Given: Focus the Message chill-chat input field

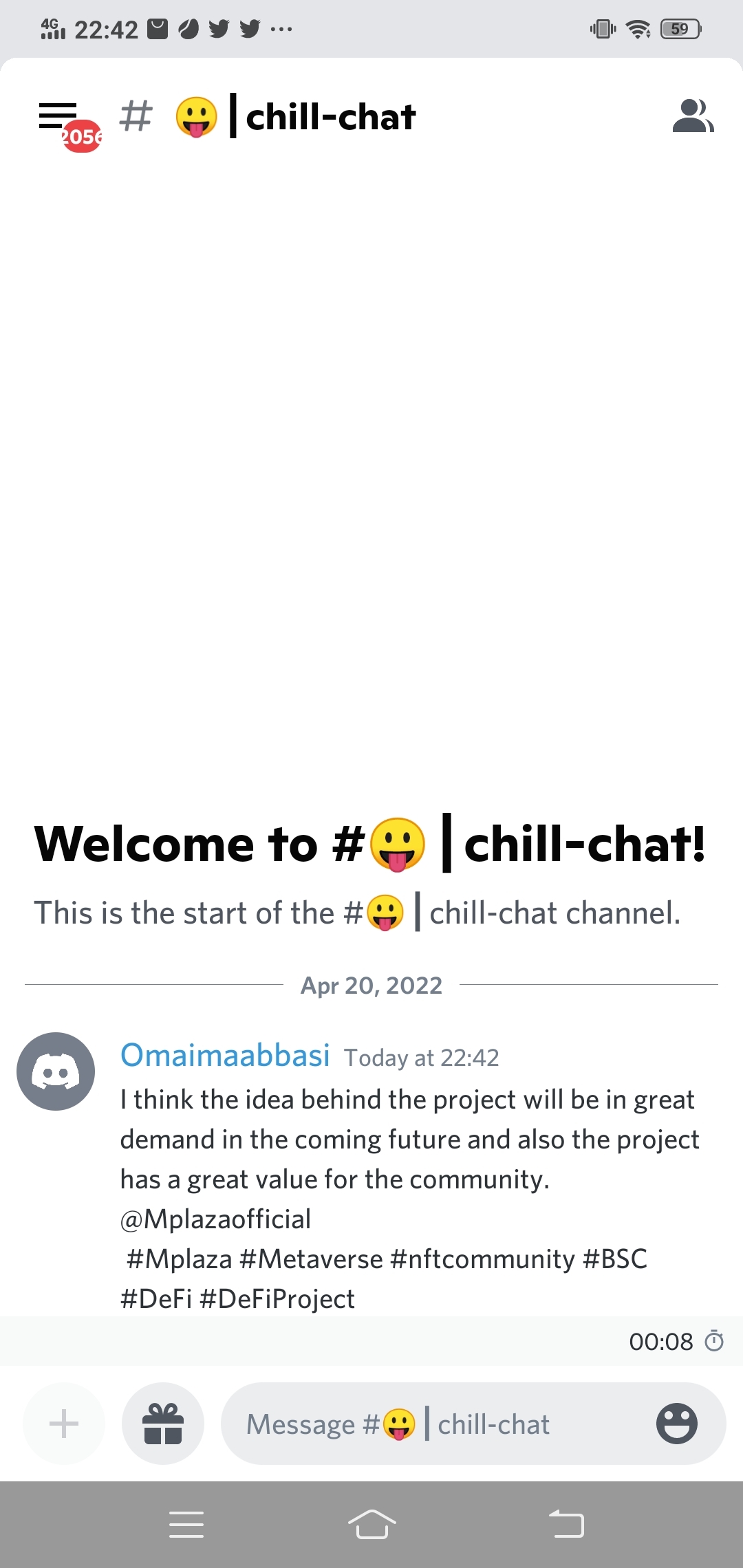Looking at the screenshot, I should pyautogui.click(x=440, y=1424).
